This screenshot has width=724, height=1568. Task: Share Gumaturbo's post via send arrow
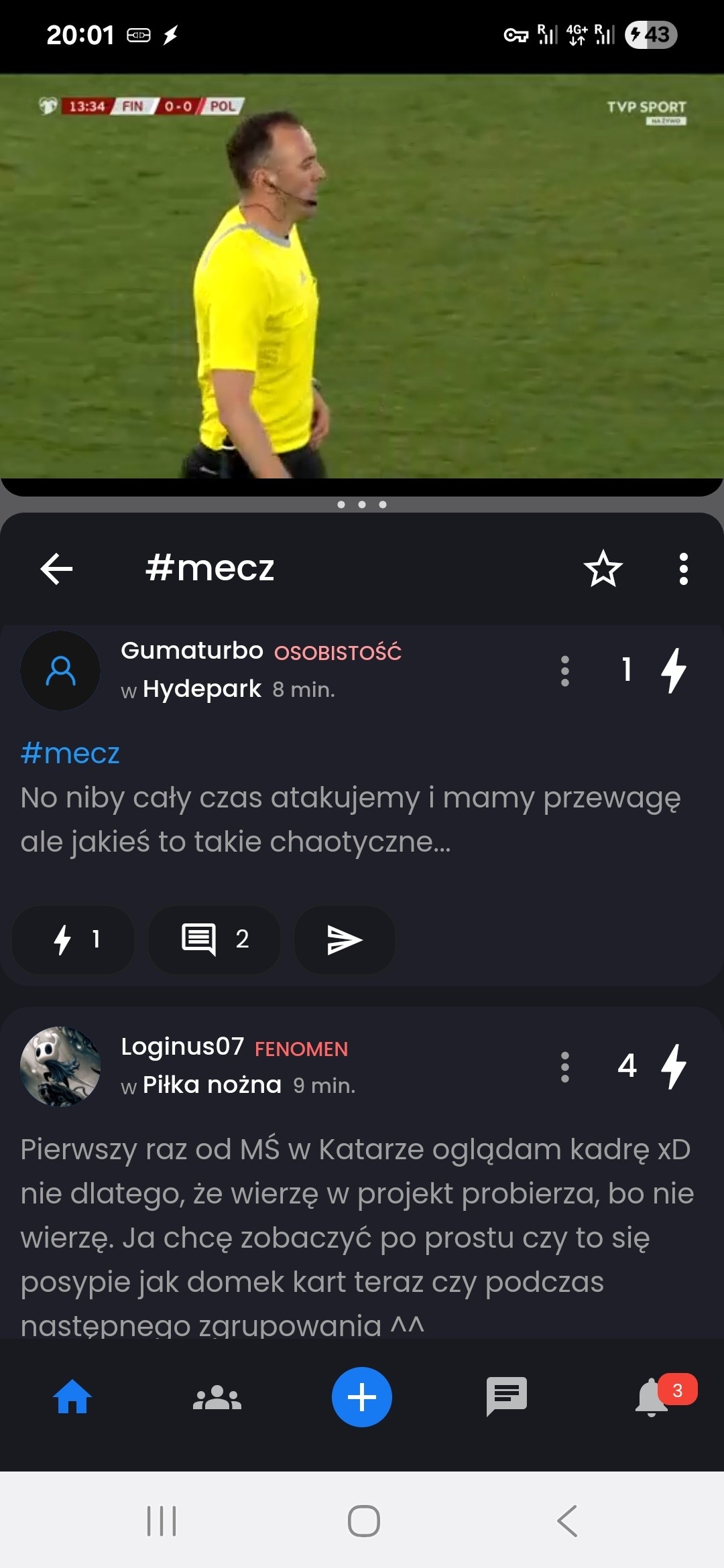(x=345, y=939)
